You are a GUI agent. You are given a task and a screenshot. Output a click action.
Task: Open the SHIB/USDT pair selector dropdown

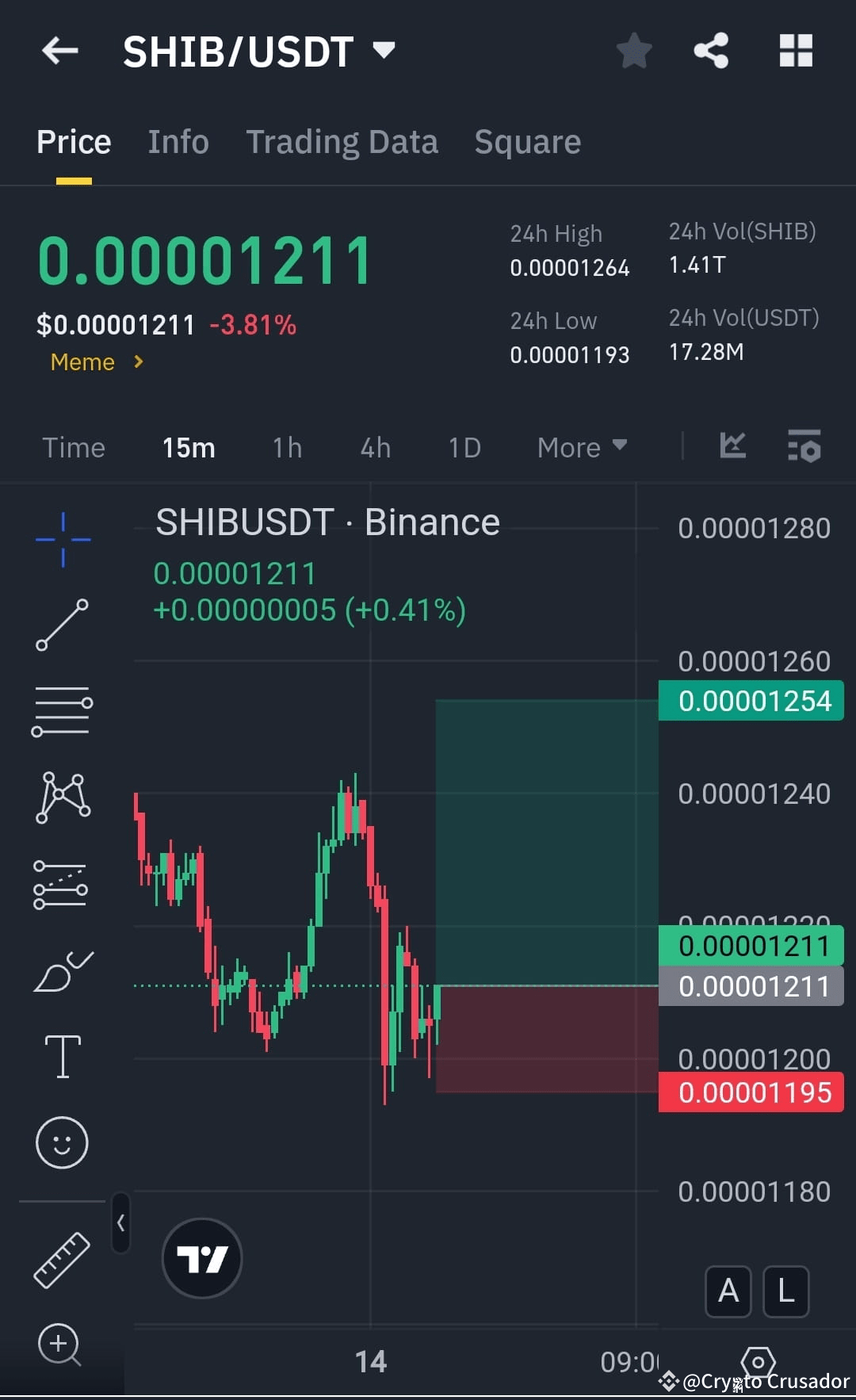(x=384, y=50)
